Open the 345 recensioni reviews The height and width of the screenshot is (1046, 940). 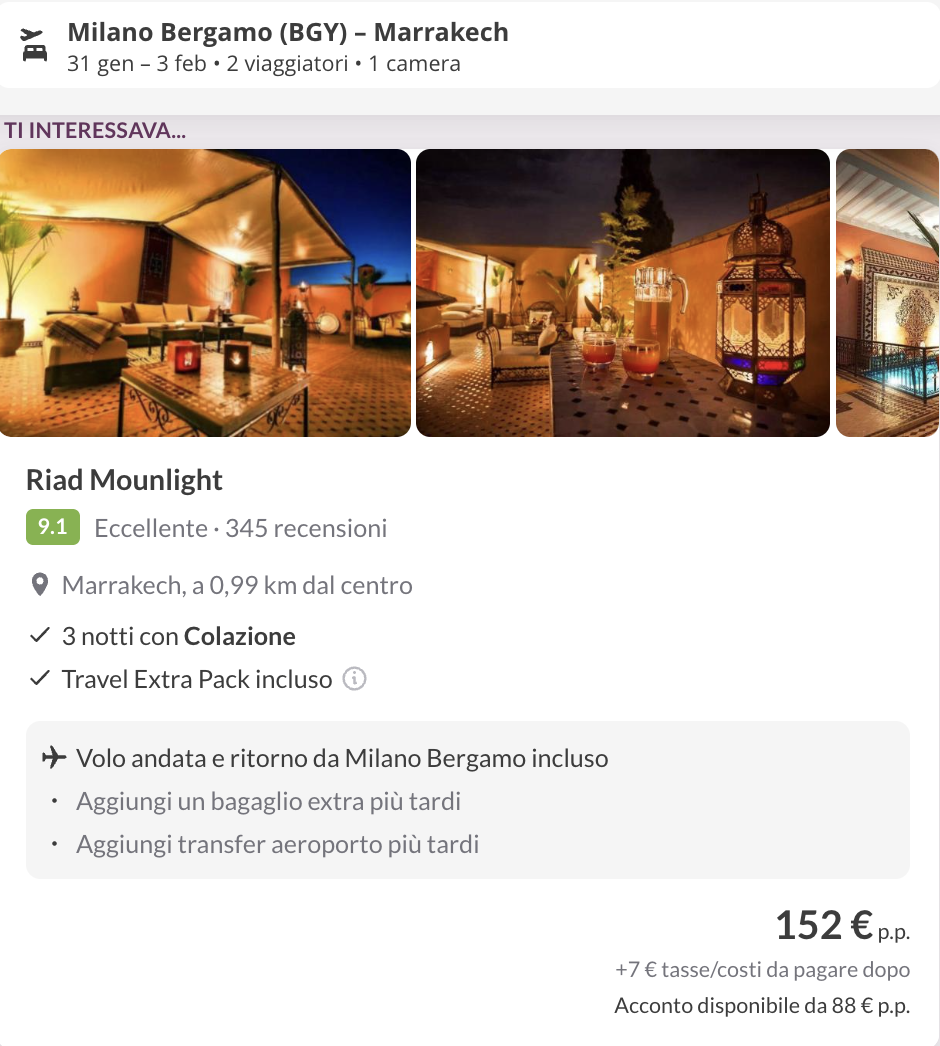(309, 527)
